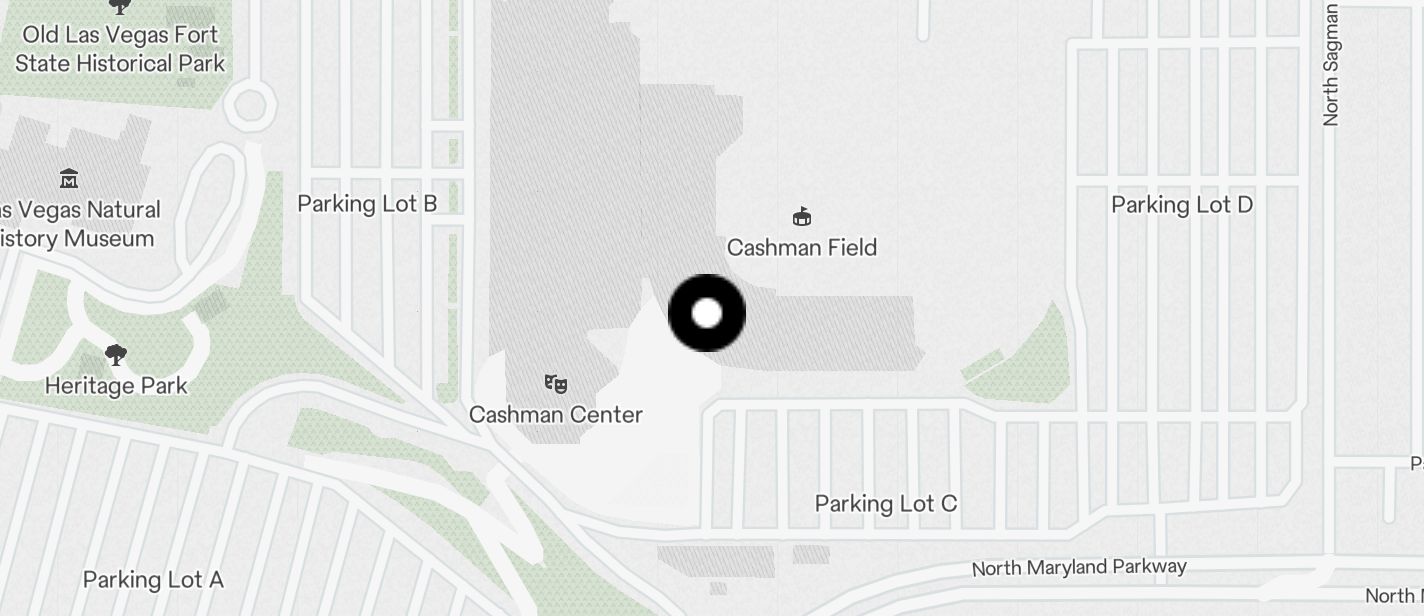Select the Cashman Field stadium marker
Viewport: 1424px width, 616px height.
tap(801, 217)
